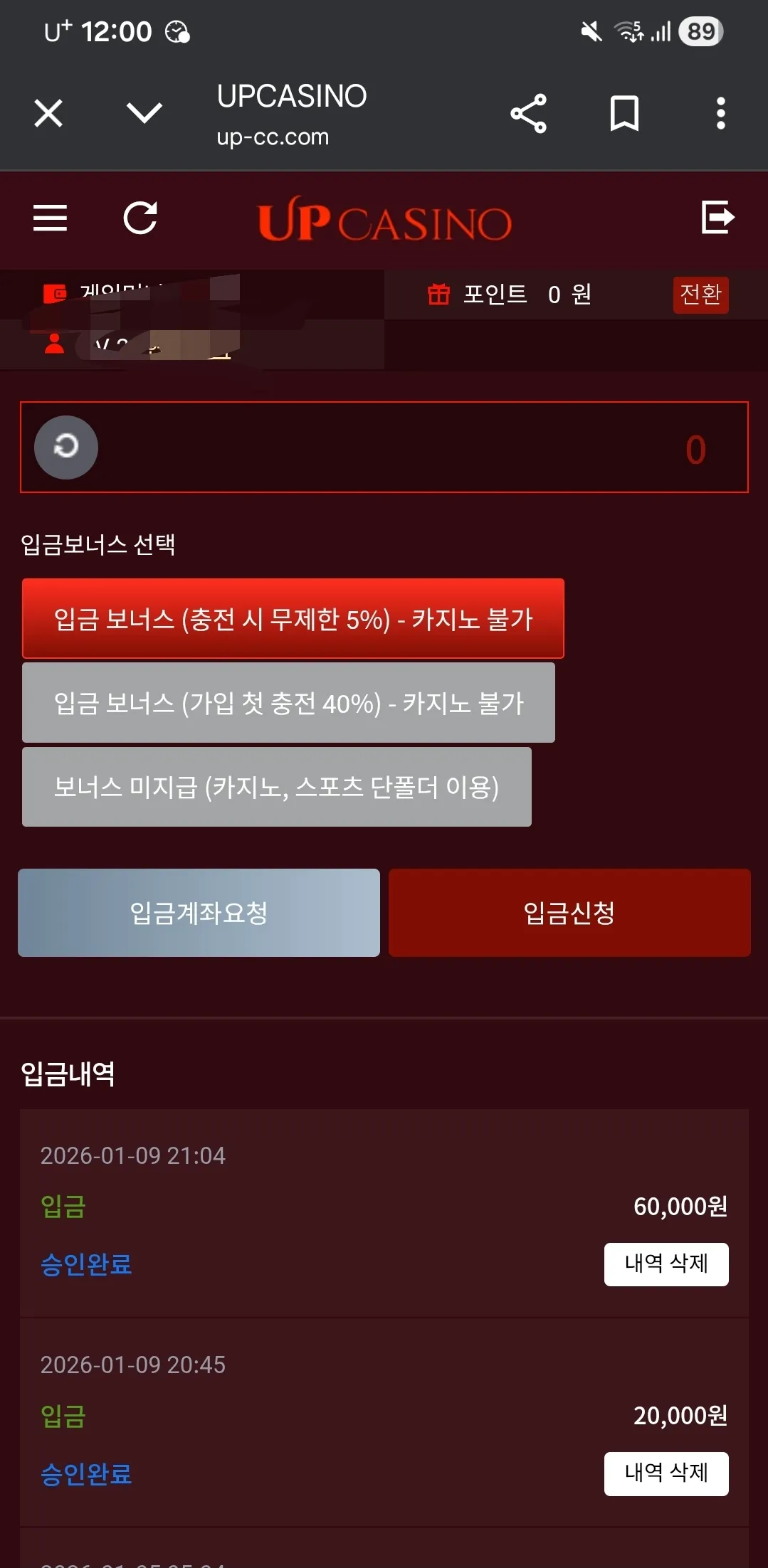Viewport: 768px width, 1568px height.
Task: Tap the red 전환 point conversion button
Action: point(701,295)
